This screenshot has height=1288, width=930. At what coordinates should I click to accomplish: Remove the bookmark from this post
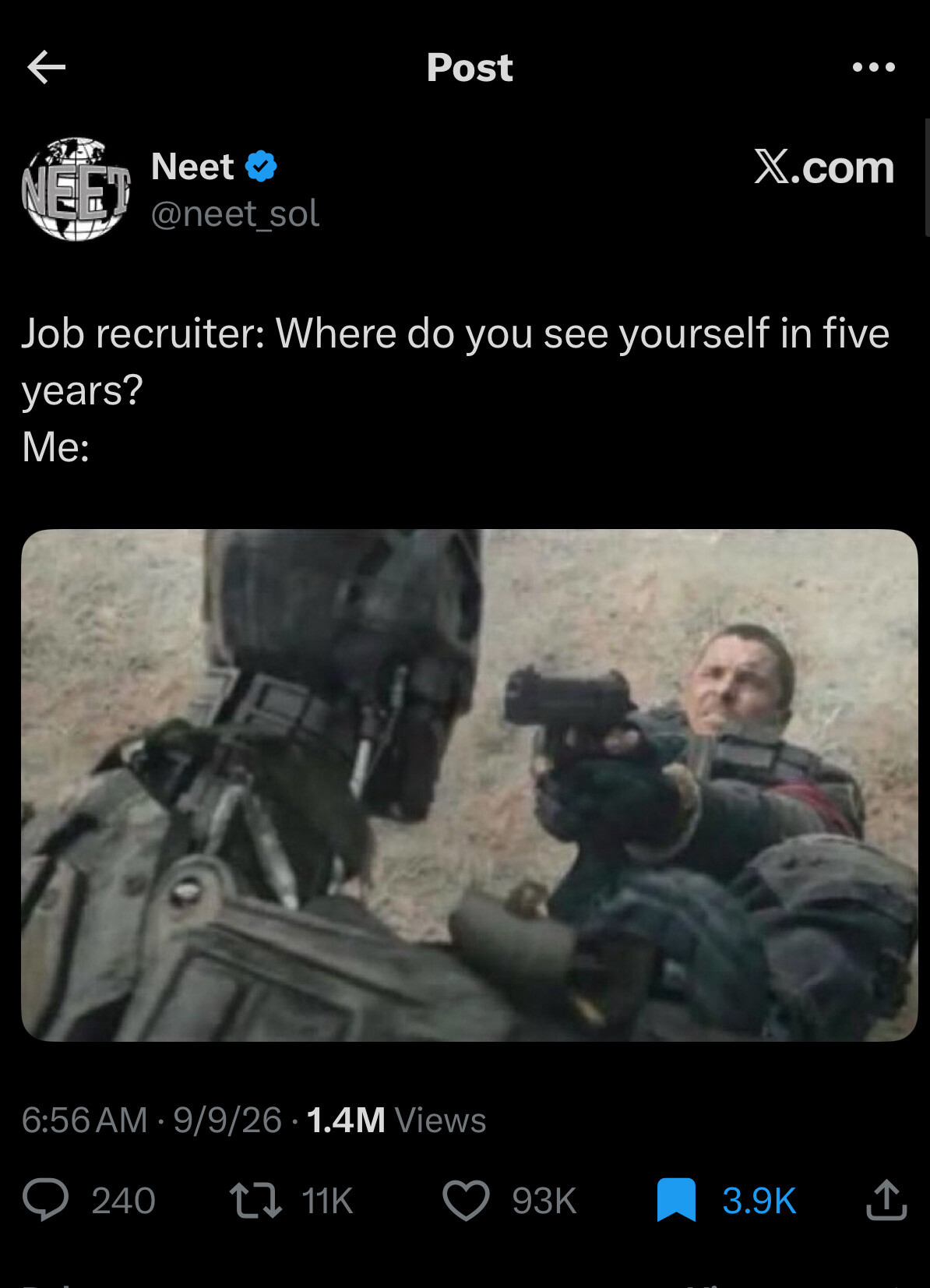point(676,1200)
